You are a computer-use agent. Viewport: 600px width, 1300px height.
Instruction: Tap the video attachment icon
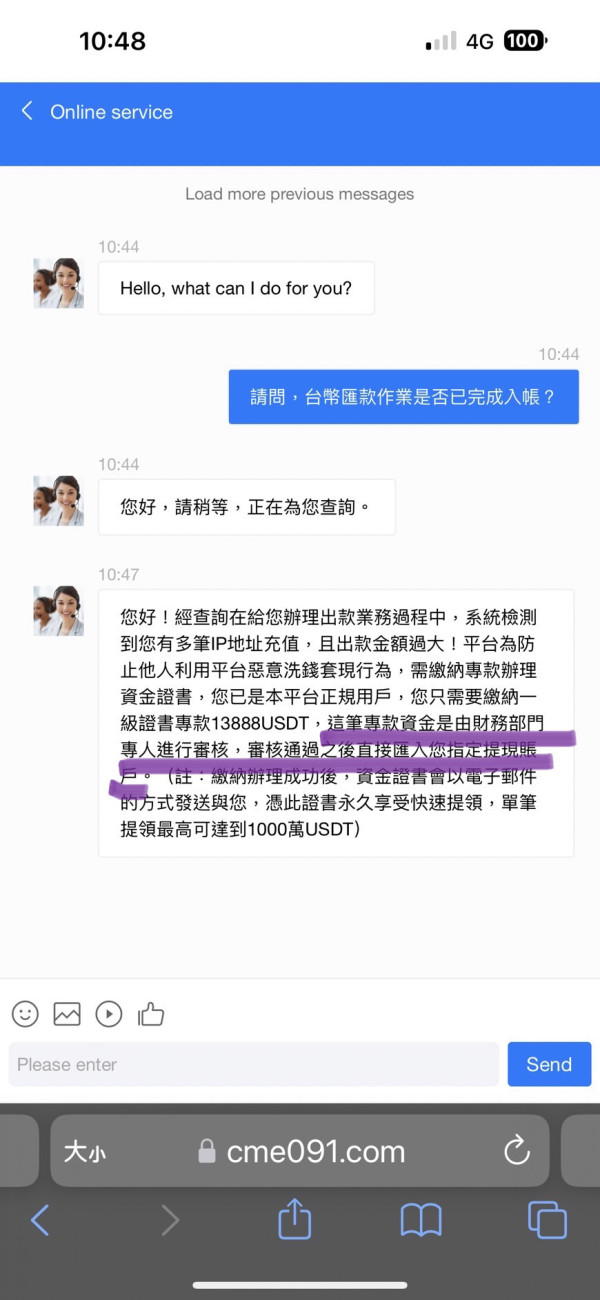109,1014
